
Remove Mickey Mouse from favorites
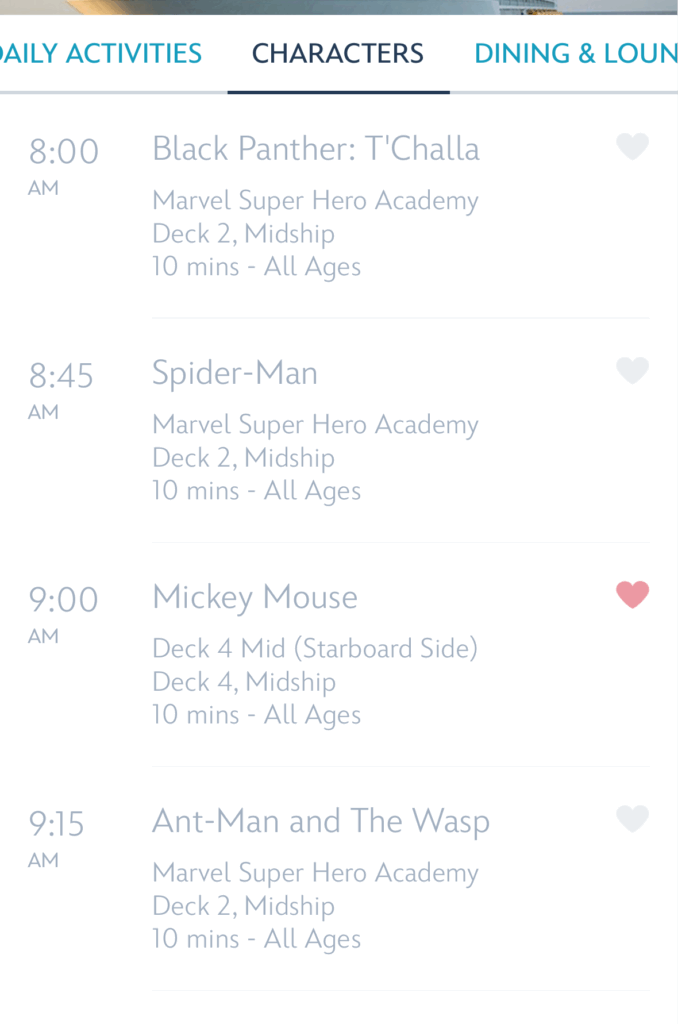point(632,595)
